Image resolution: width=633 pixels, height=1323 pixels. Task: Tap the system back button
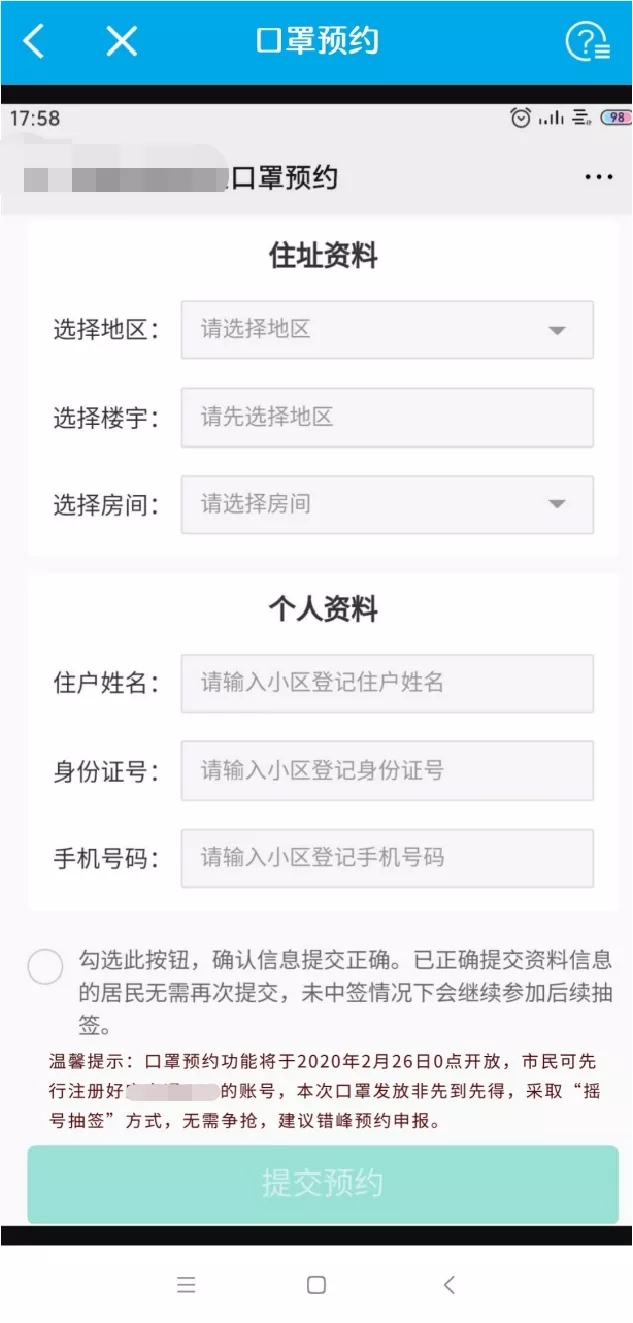coord(449,1285)
